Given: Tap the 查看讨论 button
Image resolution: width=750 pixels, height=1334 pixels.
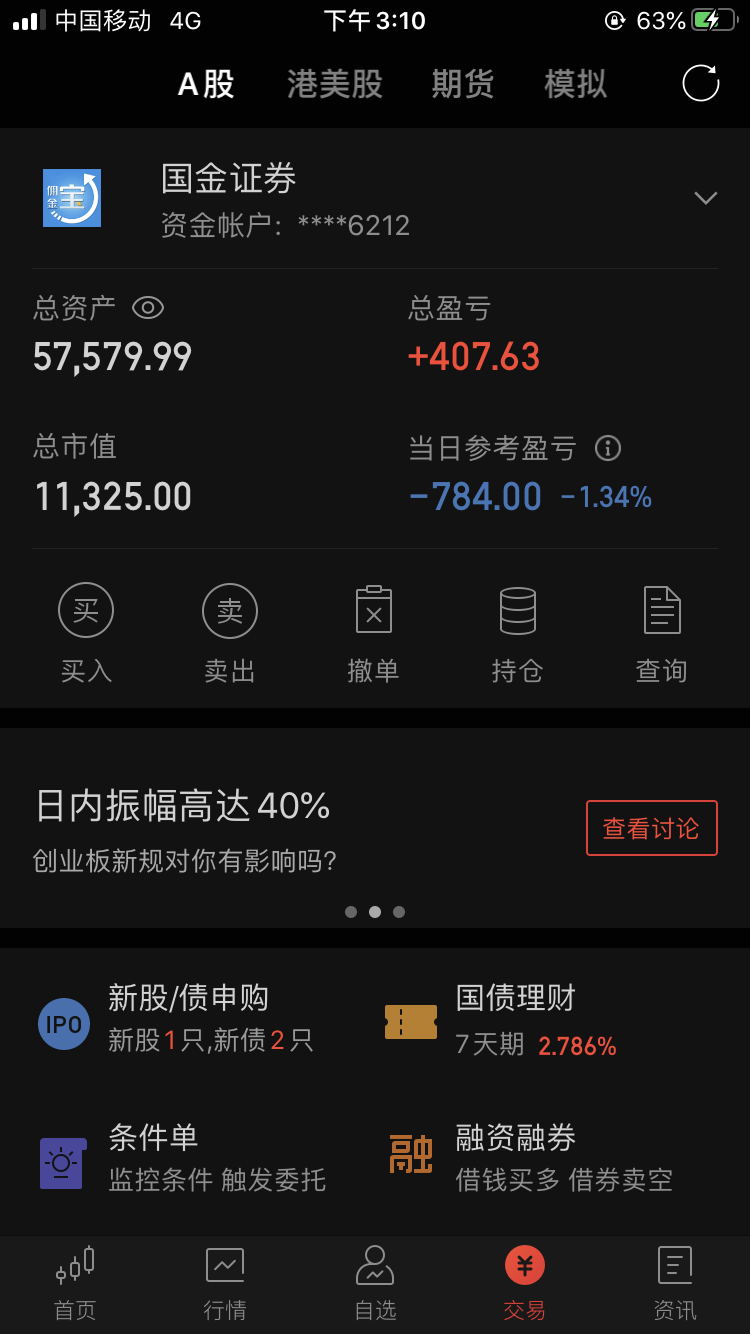Looking at the screenshot, I should tap(651, 828).
